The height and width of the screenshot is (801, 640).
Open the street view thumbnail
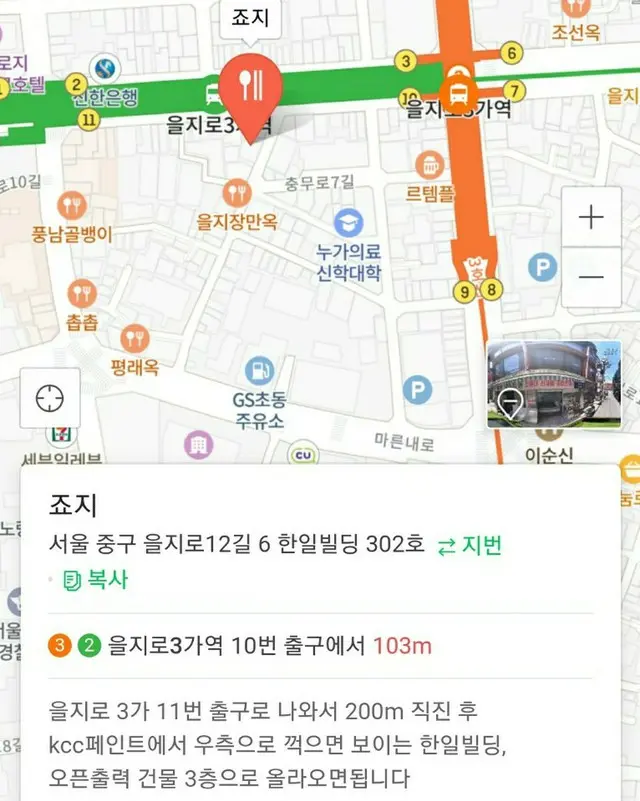coord(553,385)
